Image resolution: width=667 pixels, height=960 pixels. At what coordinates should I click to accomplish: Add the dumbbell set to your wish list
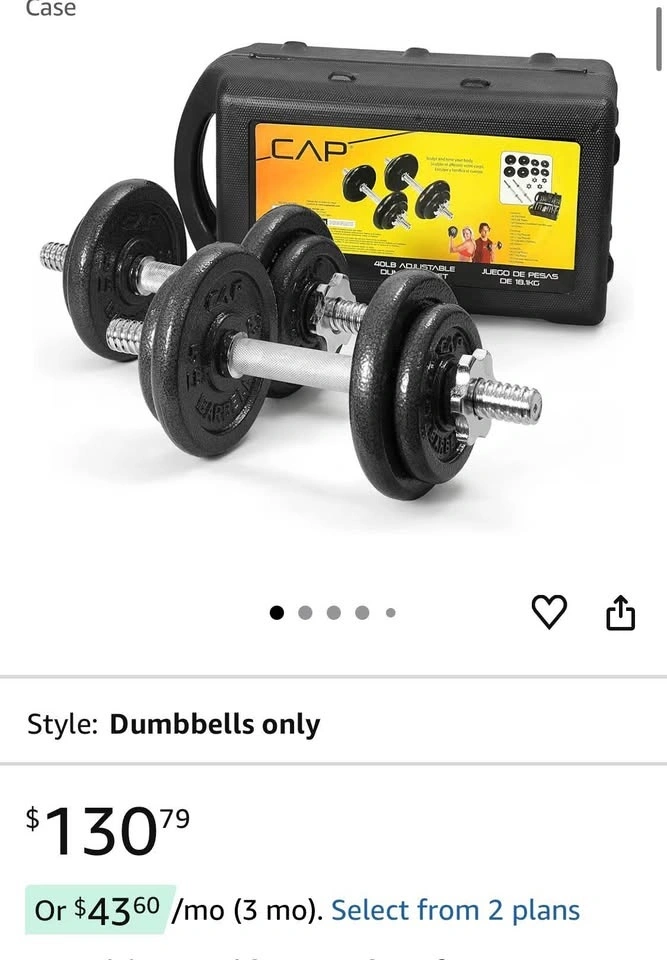(549, 611)
